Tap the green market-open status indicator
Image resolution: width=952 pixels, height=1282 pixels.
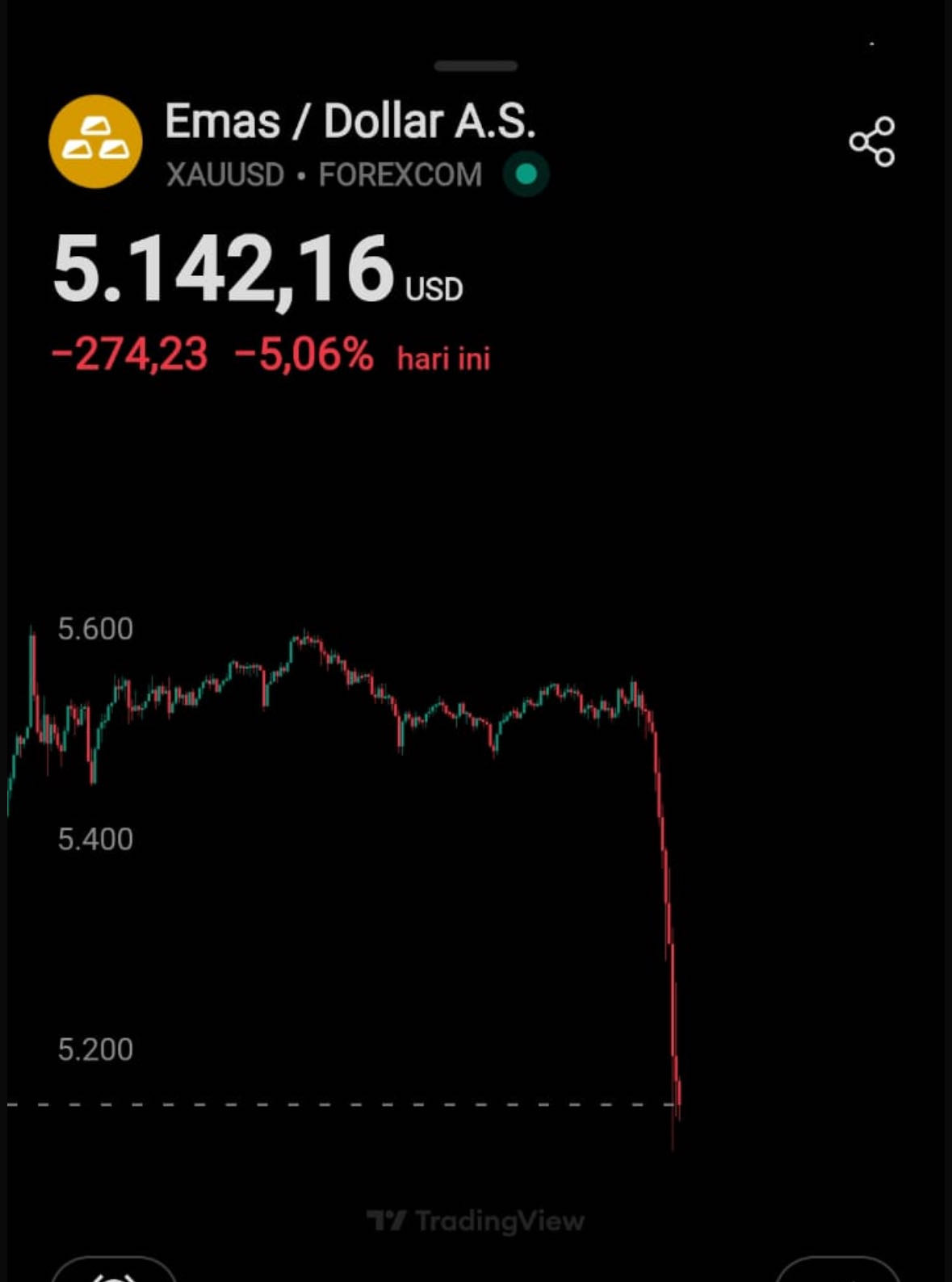526,174
